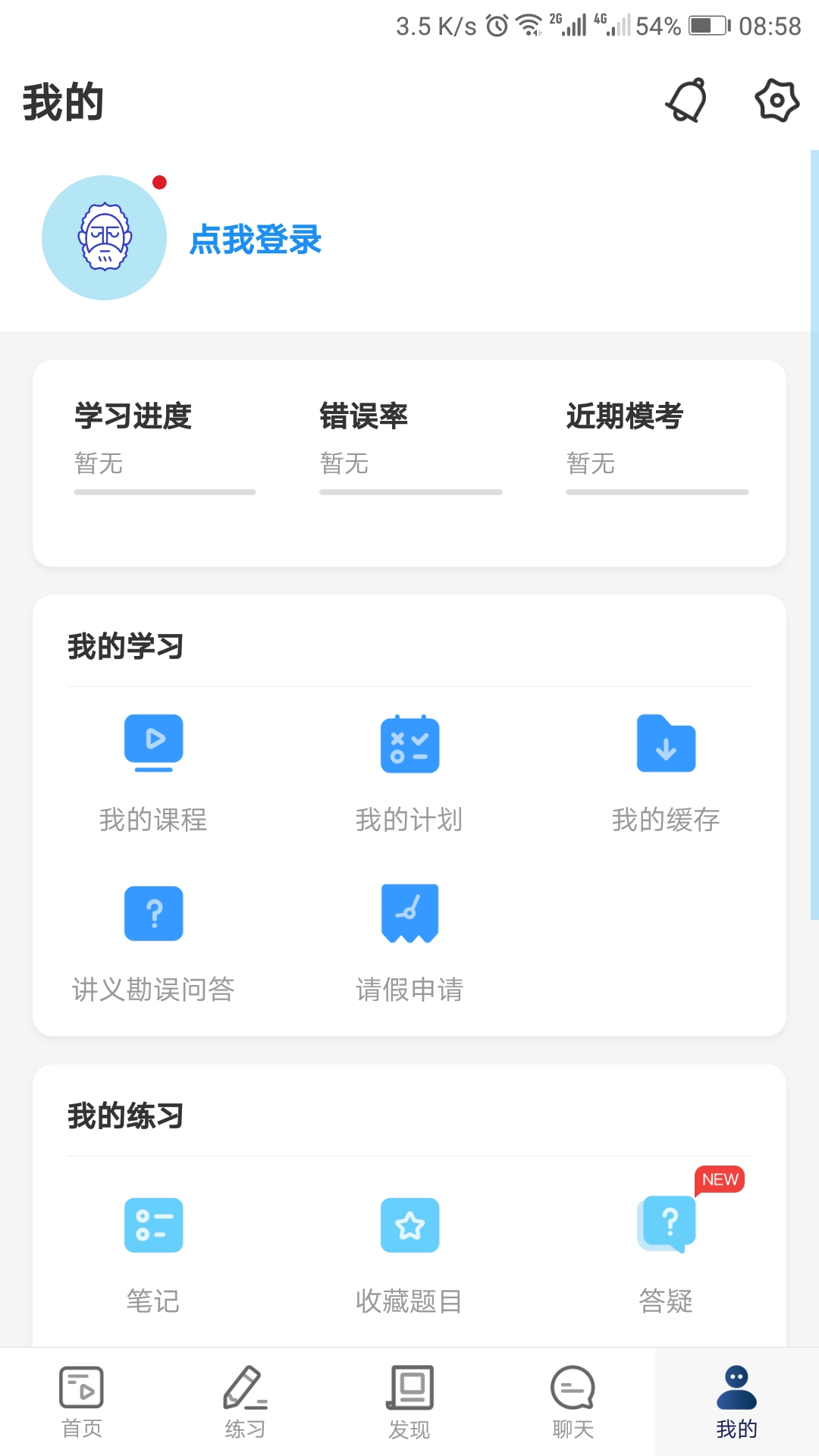The image size is (819, 1456).
Task: Switch to the 练习 tab
Action: coord(245,1403)
